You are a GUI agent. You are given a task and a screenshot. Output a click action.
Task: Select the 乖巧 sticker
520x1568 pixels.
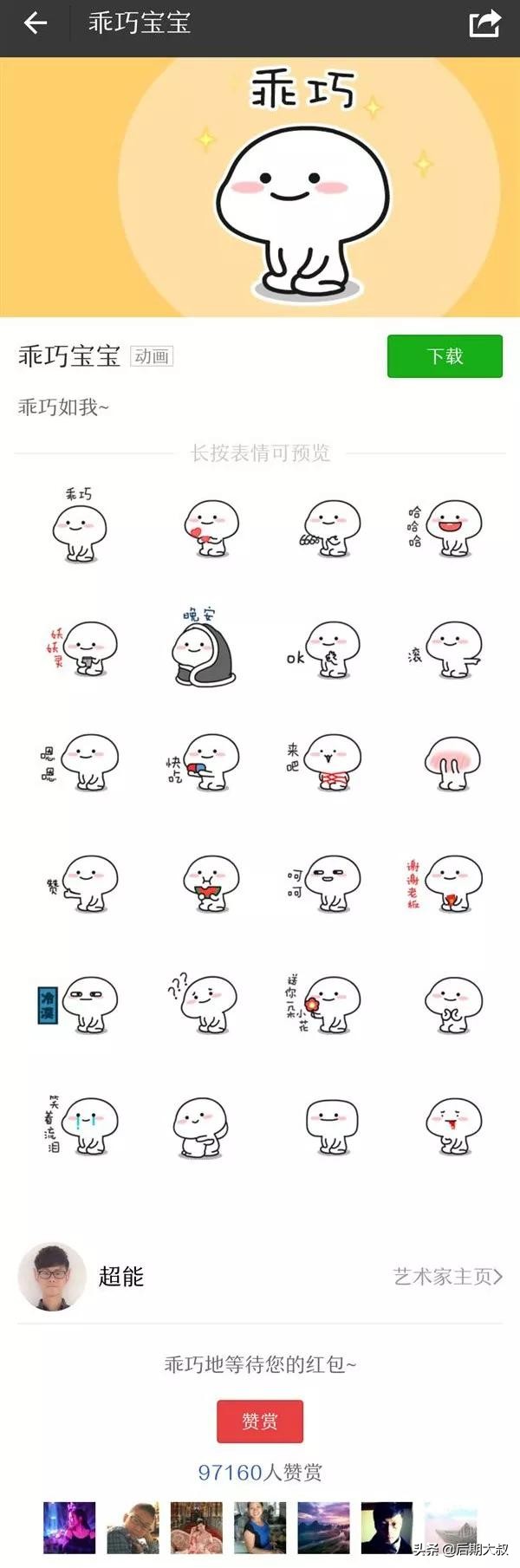[78, 525]
